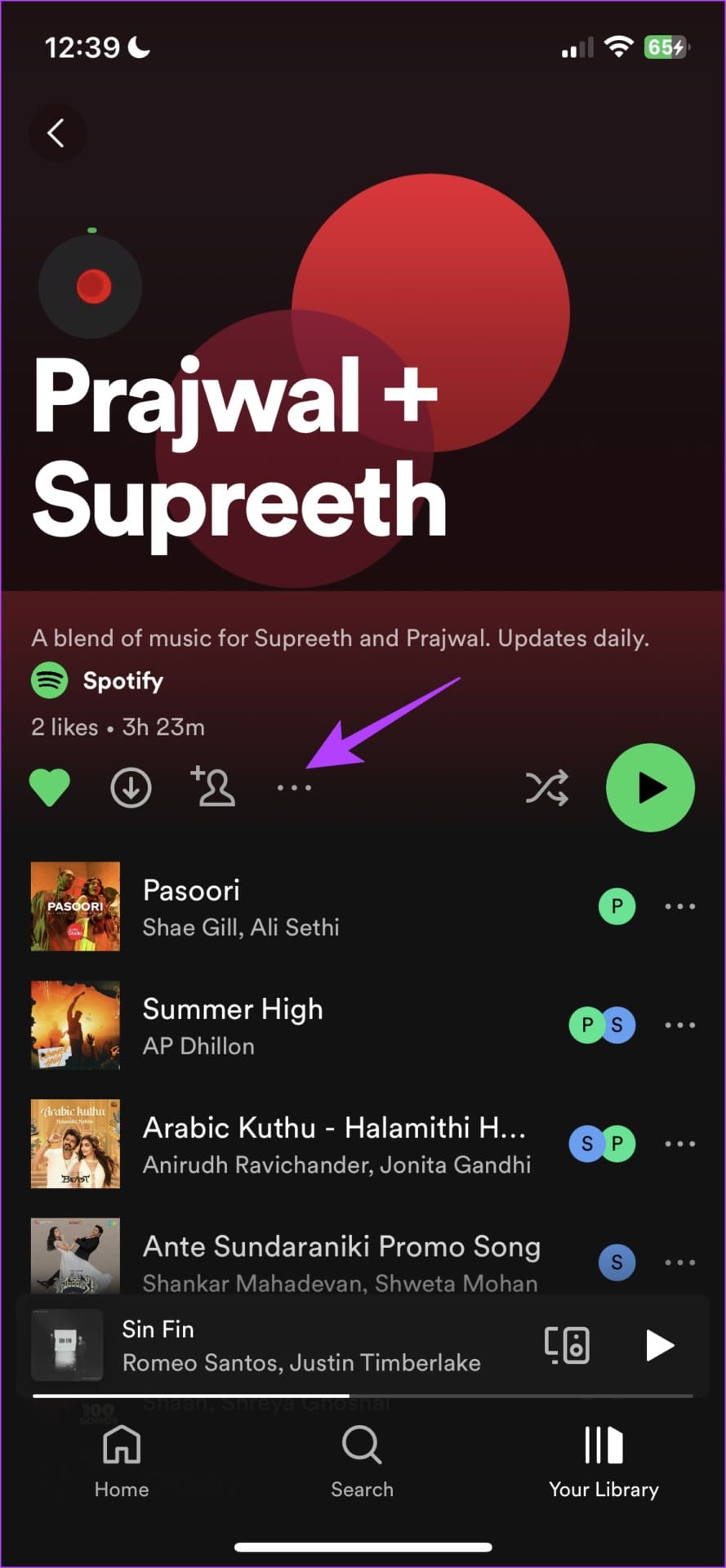Switch to the Home tab
The height and width of the screenshot is (1568, 726).
[x=122, y=1460]
